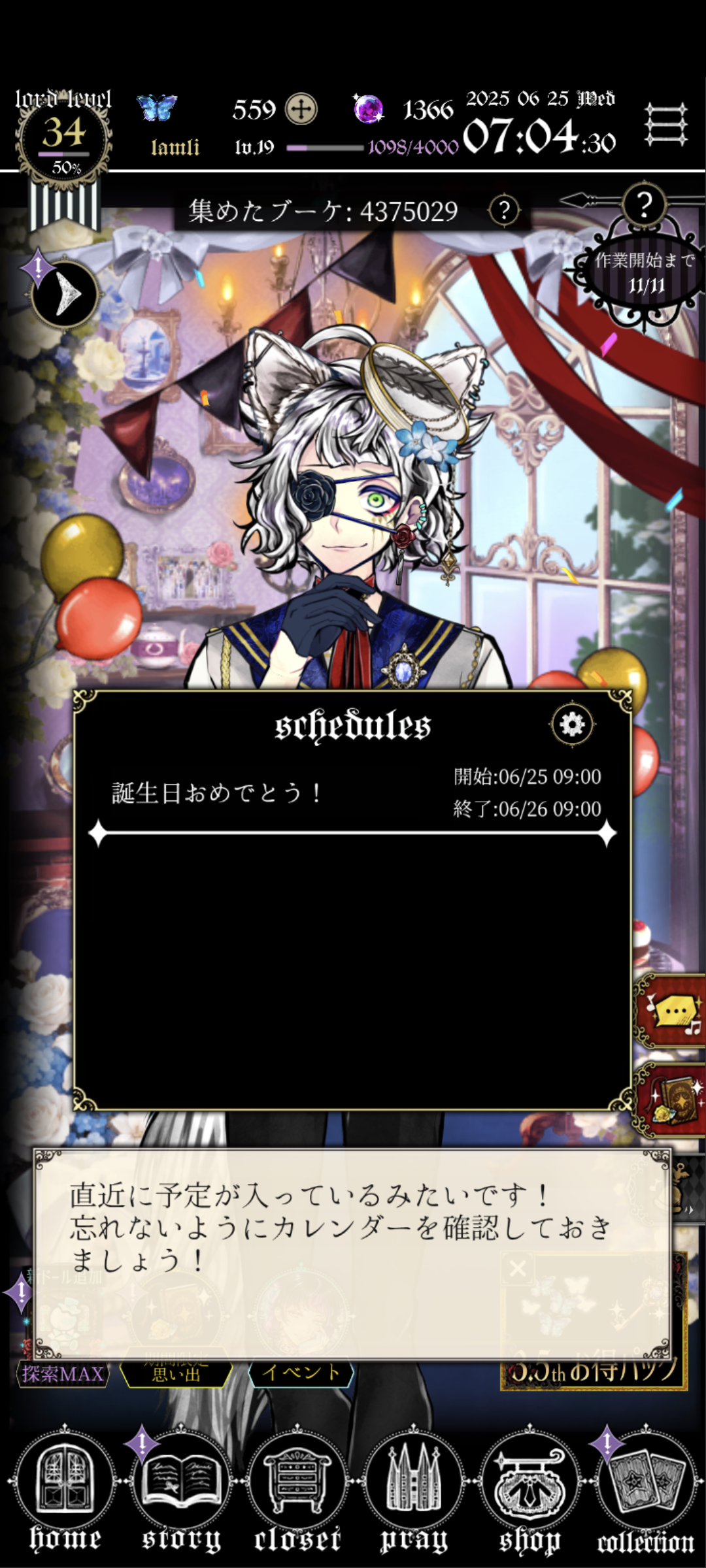Open help icon beside collected bouquets count

tap(504, 211)
